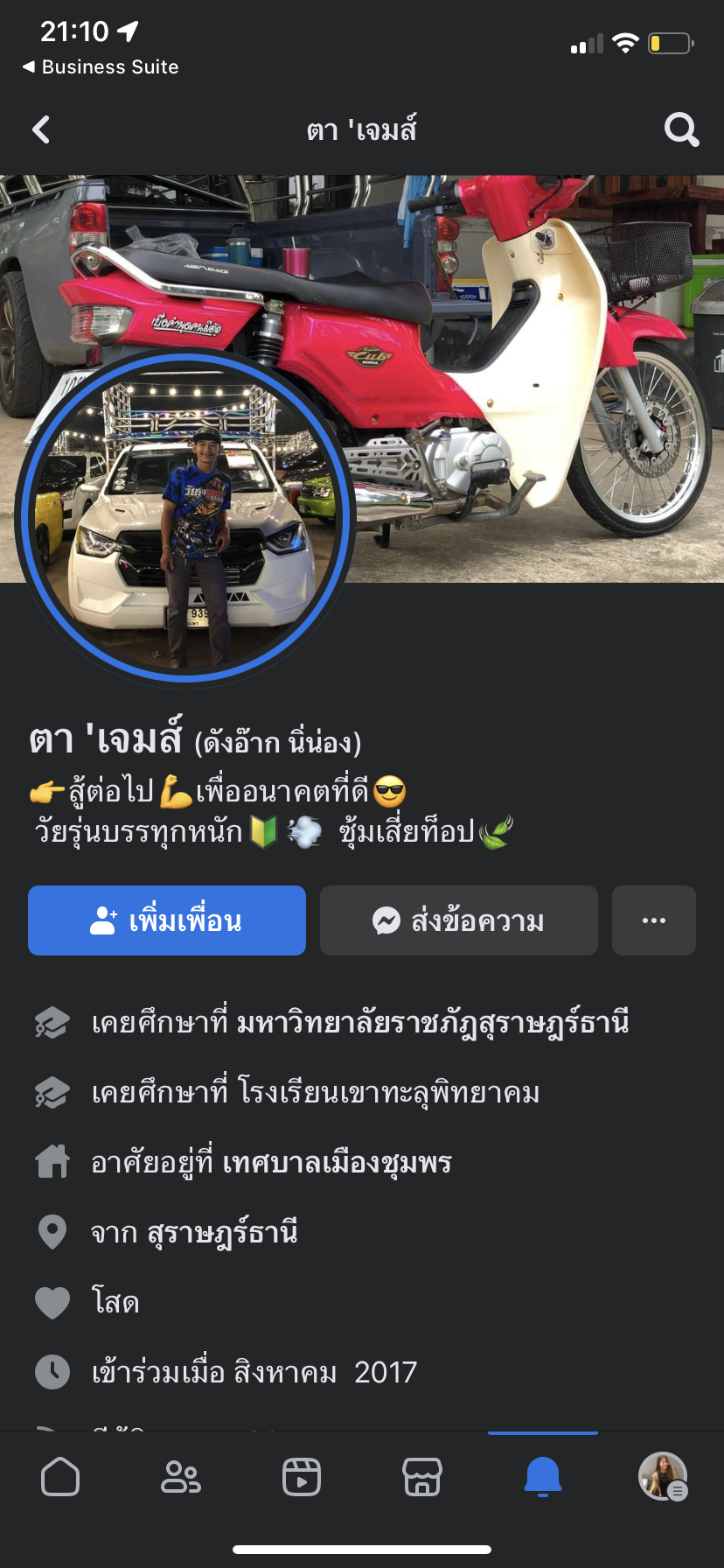
Task: Switch to the Friends tab
Action: 181,1478
